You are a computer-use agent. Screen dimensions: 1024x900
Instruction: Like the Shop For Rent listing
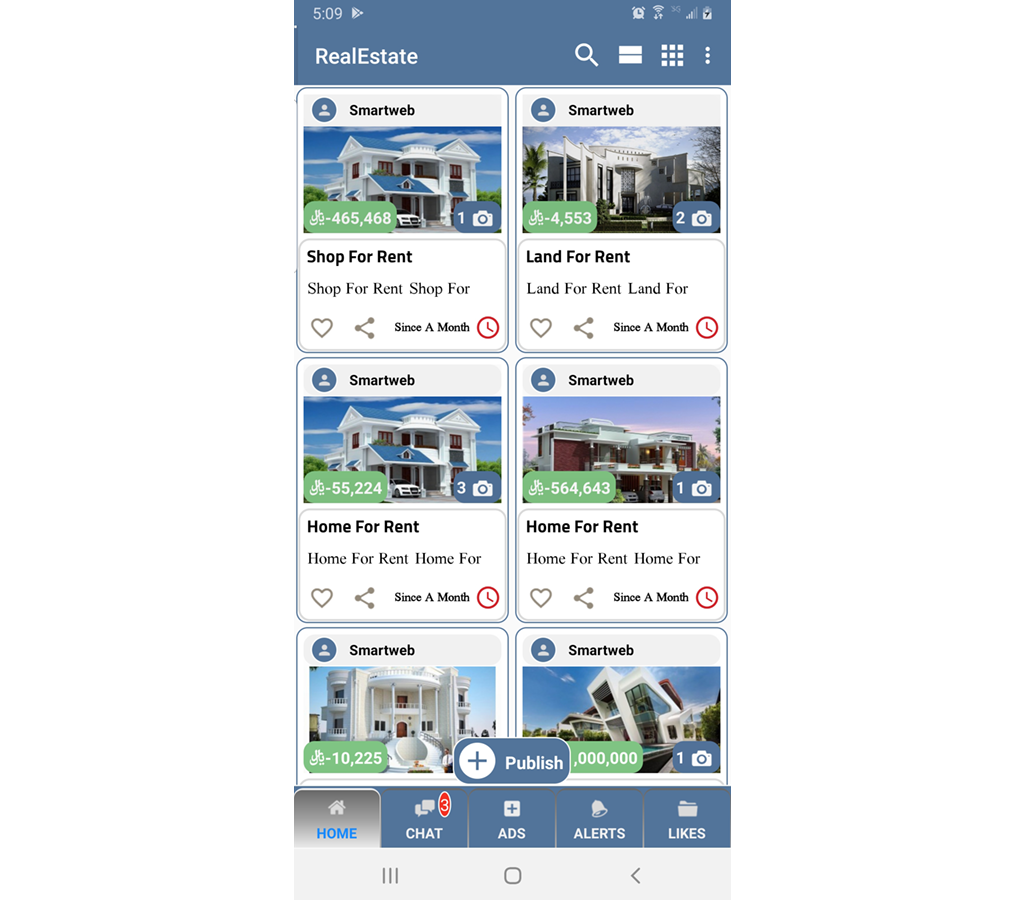coord(321,327)
